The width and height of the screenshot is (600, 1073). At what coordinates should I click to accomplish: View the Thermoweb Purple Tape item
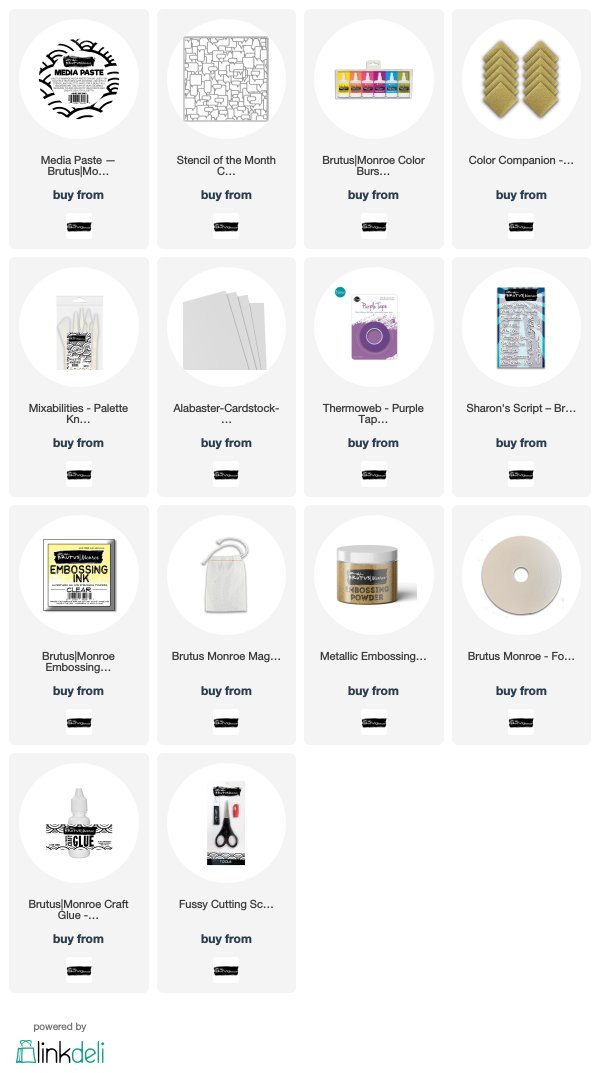(374, 377)
